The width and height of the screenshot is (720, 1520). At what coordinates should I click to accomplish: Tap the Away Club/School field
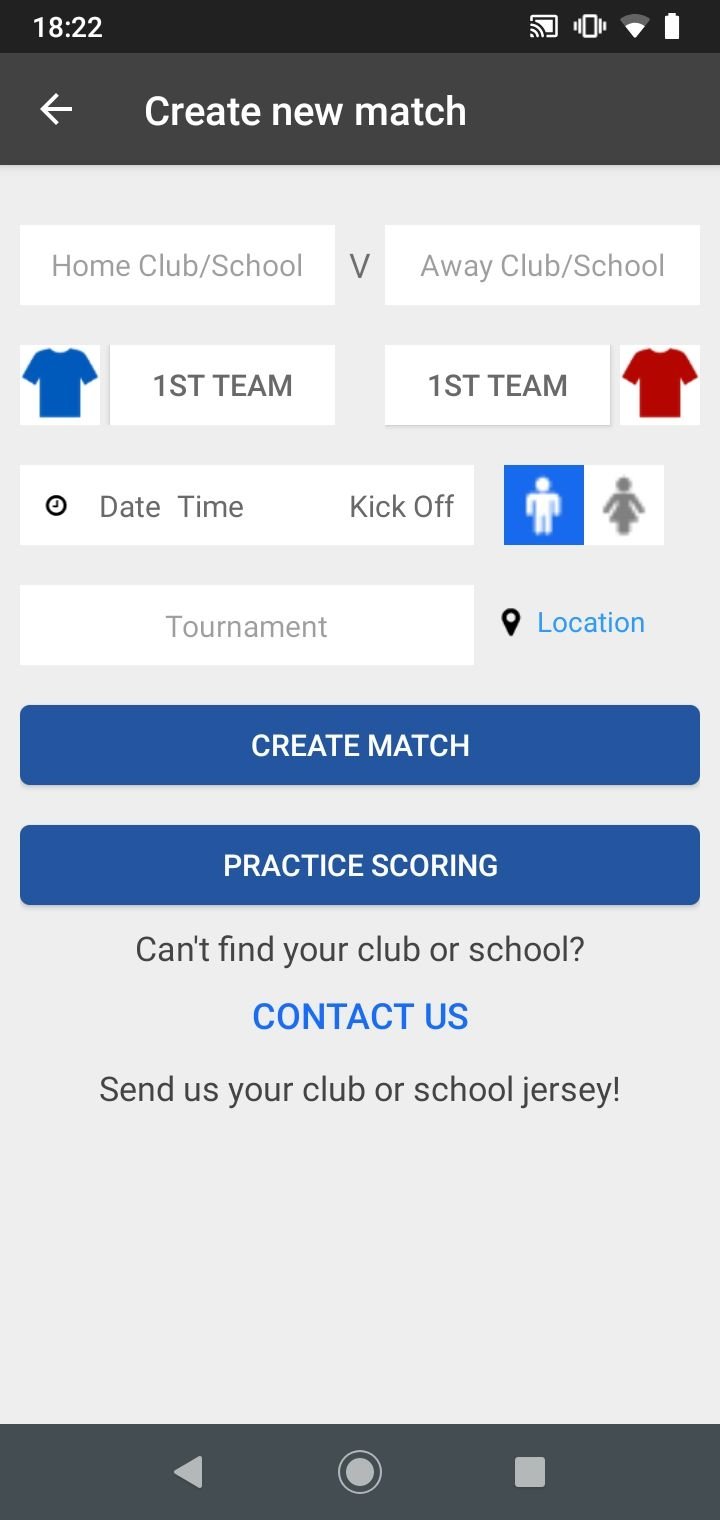(x=542, y=265)
